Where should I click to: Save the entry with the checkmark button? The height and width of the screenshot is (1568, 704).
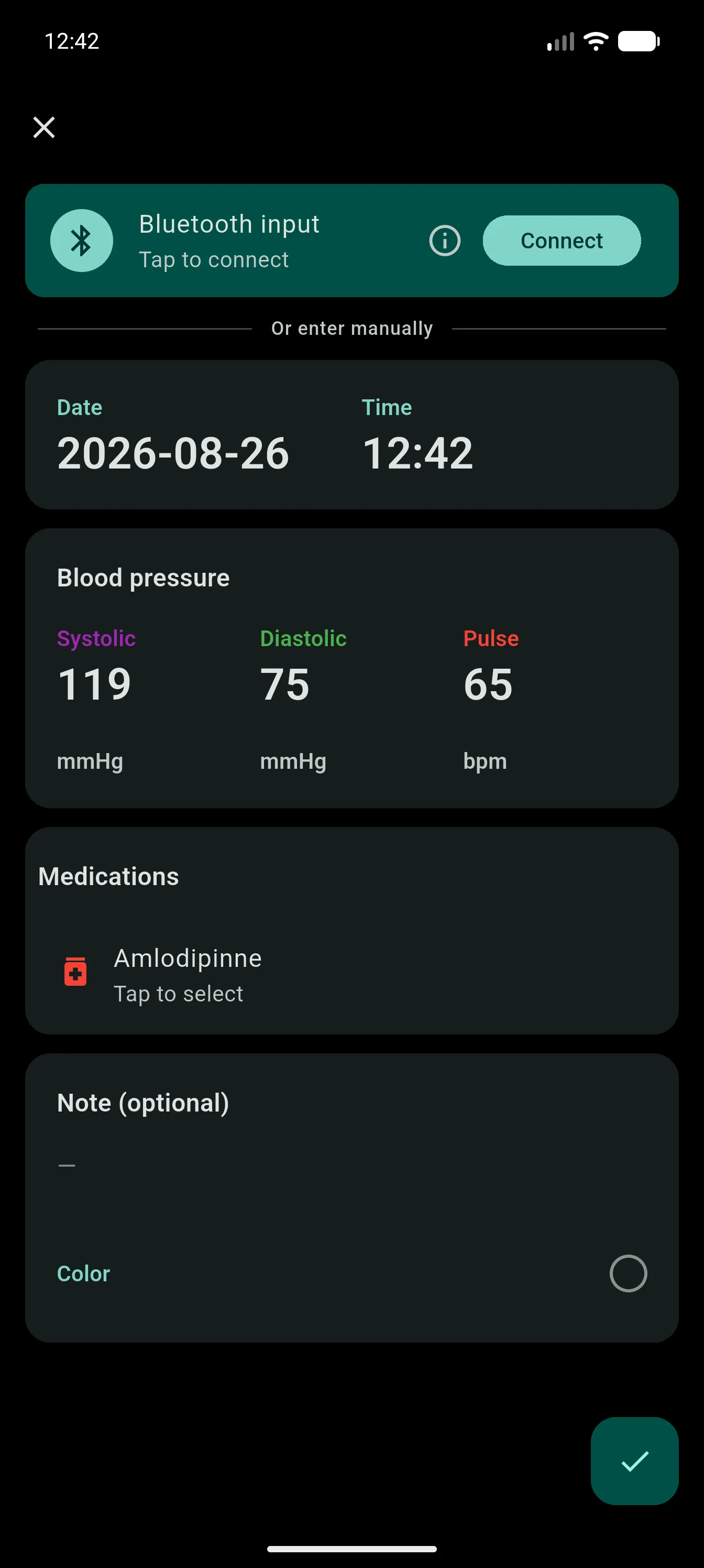coord(634,1461)
